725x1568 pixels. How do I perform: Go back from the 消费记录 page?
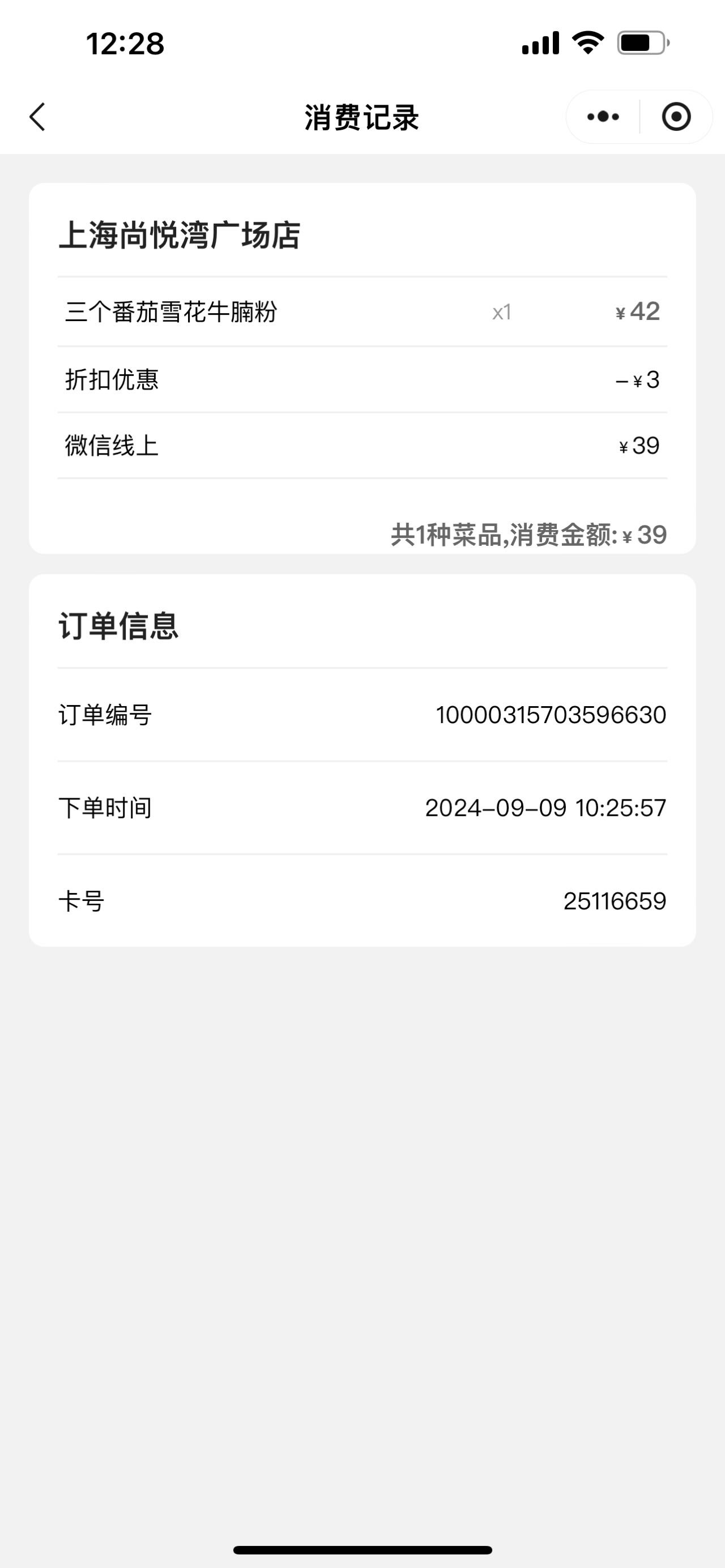(37, 117)
